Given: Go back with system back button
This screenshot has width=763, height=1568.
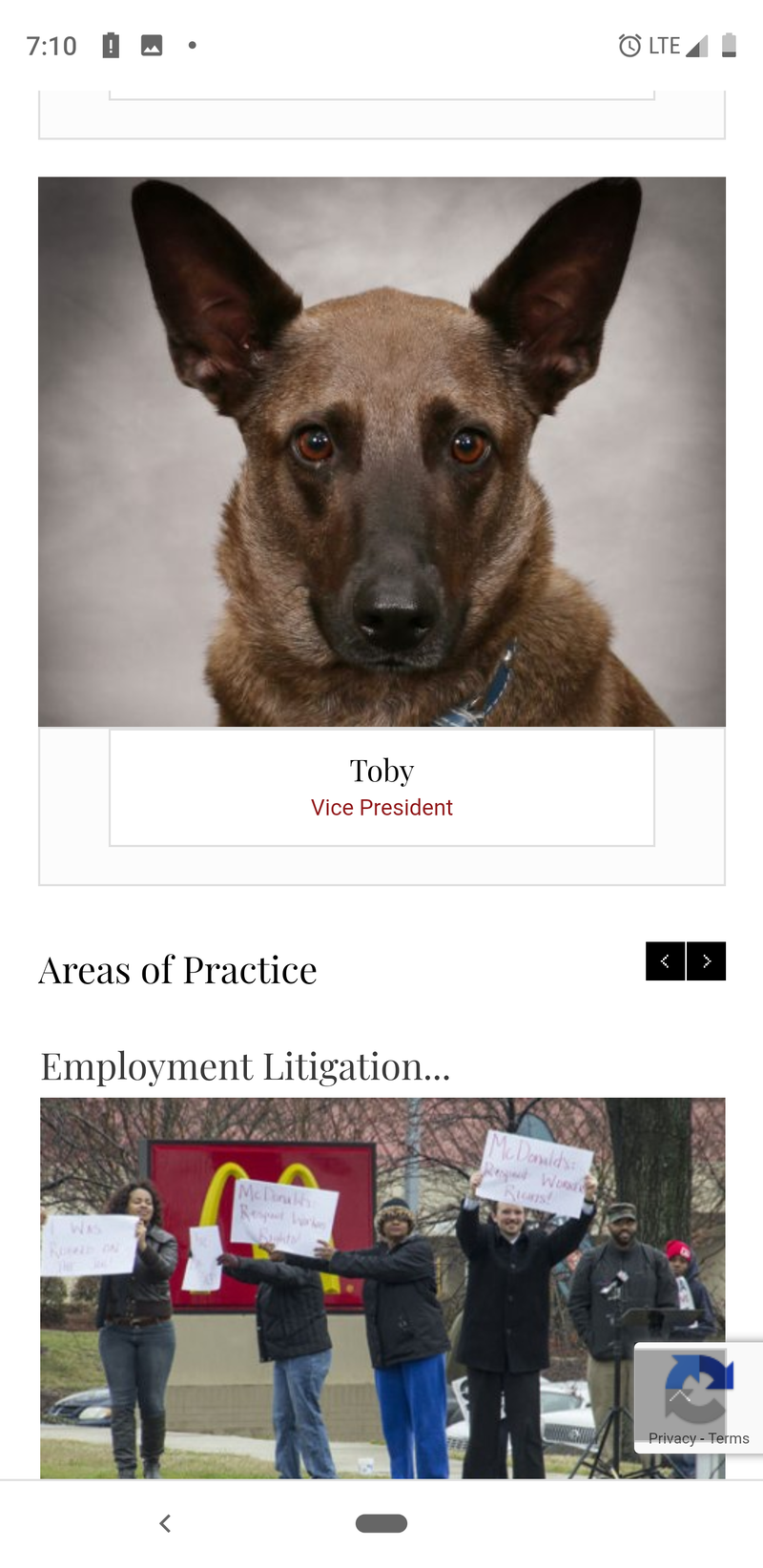Looking at the screenshot, I should [x=165, y=1523].
